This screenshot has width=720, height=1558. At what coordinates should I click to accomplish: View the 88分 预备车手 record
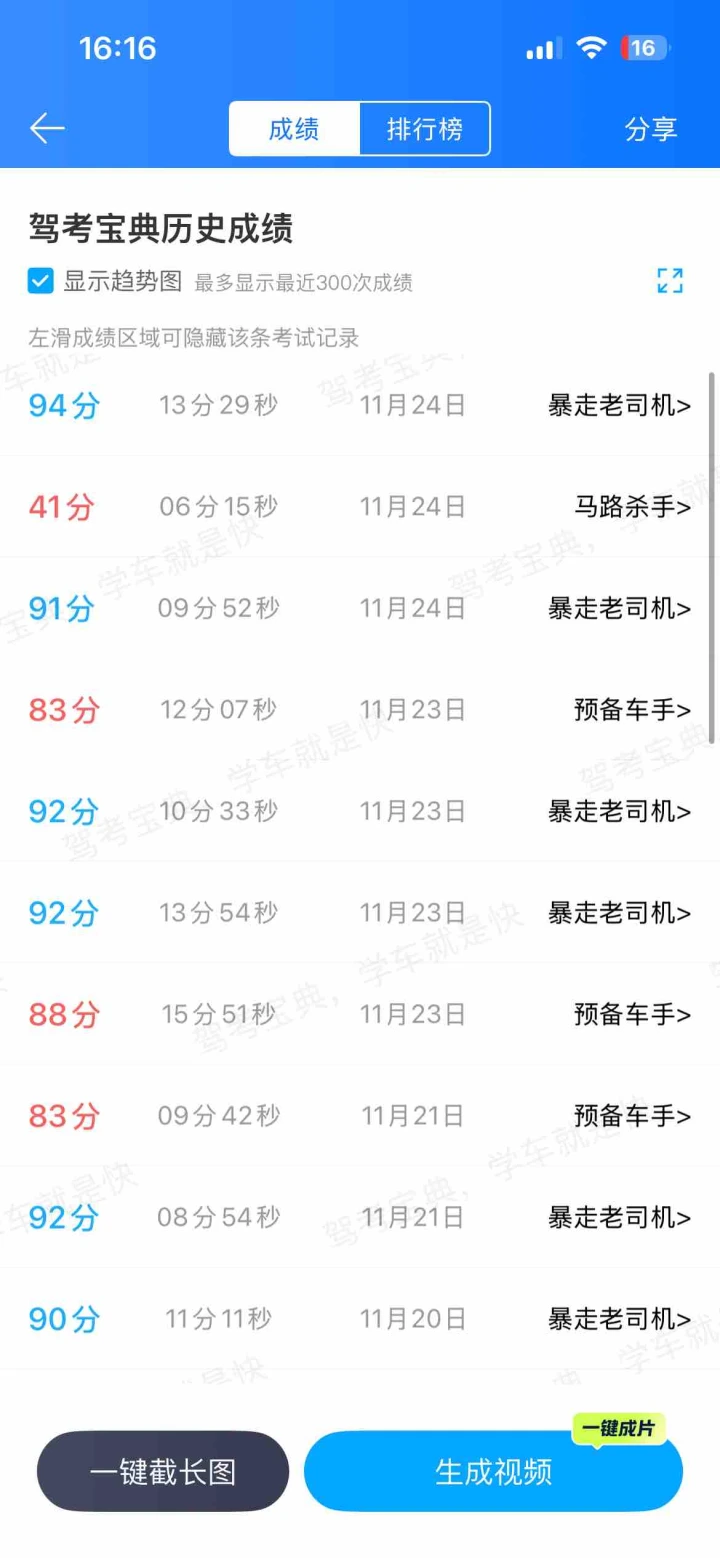360,1015
